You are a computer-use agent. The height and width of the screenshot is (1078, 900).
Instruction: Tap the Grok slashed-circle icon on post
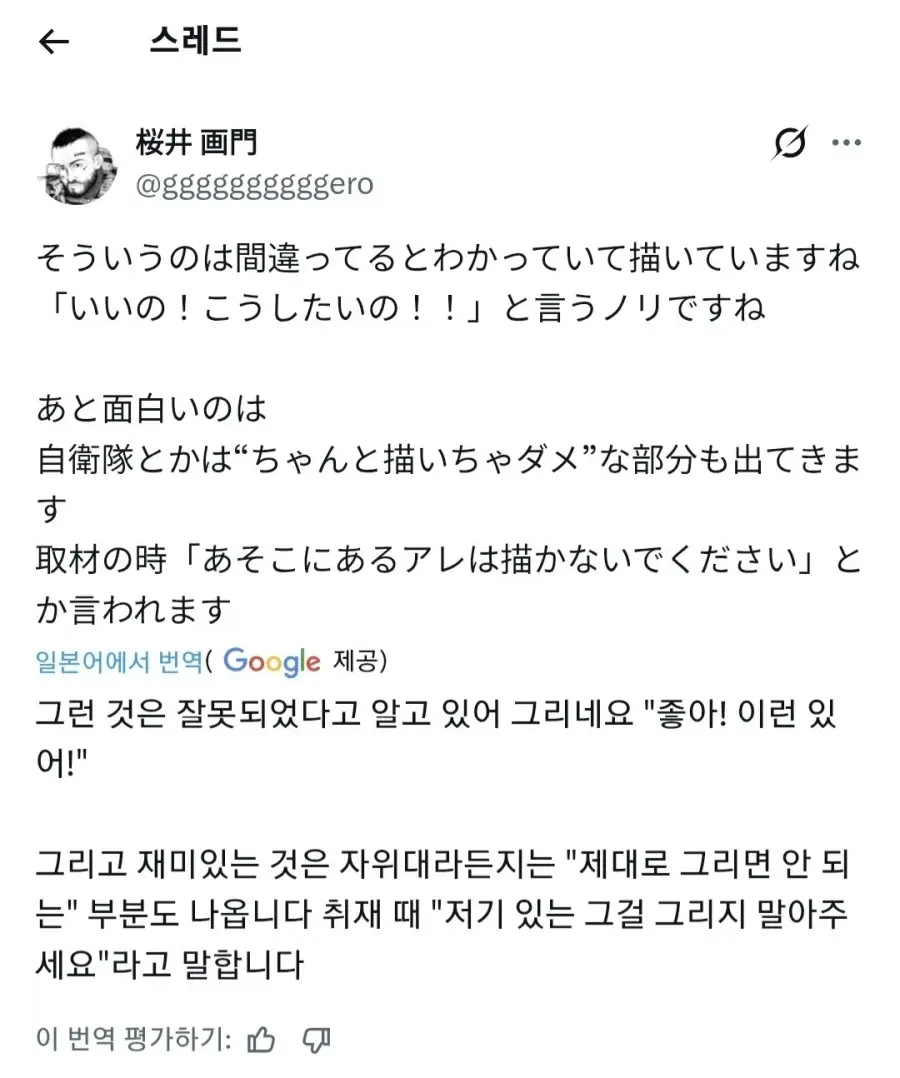click(x=789, y=146)
